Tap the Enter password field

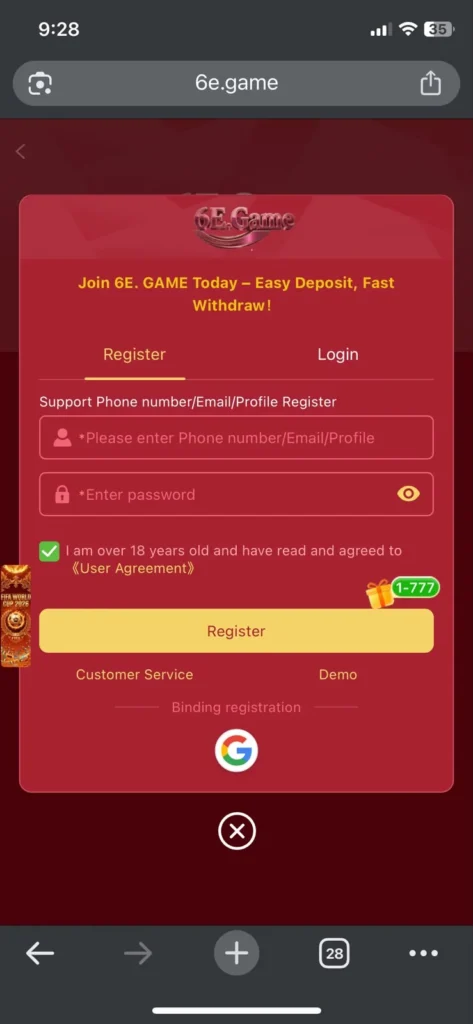coord(236,494)
